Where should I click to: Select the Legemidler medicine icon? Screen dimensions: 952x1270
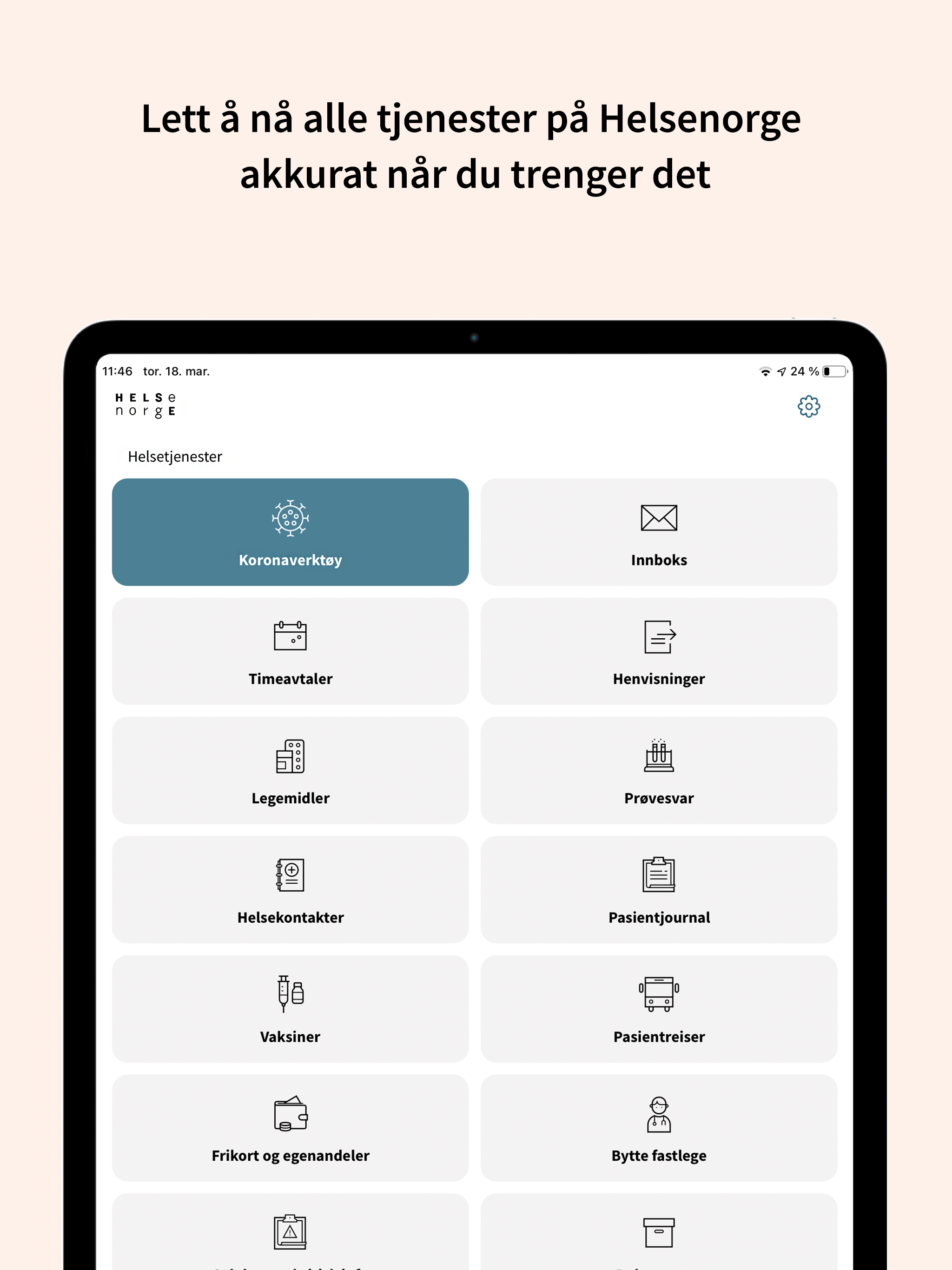[290, 757]
